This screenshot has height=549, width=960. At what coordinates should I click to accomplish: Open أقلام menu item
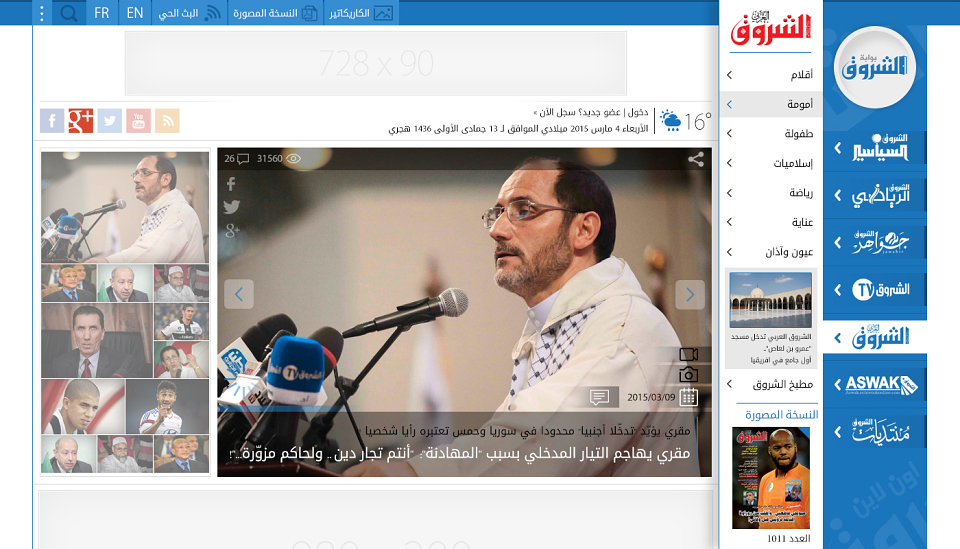click(x=771, y=75)
